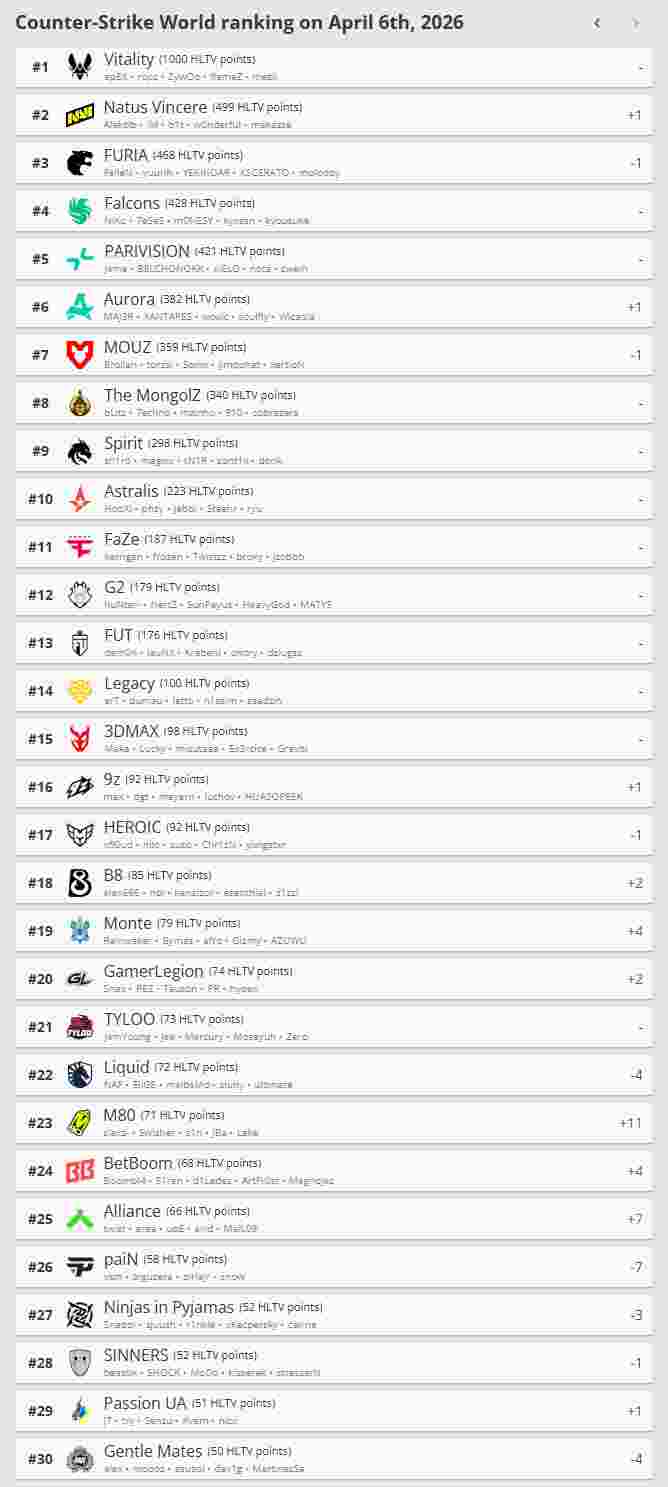Go to the previous ranking date

[597, 23]
